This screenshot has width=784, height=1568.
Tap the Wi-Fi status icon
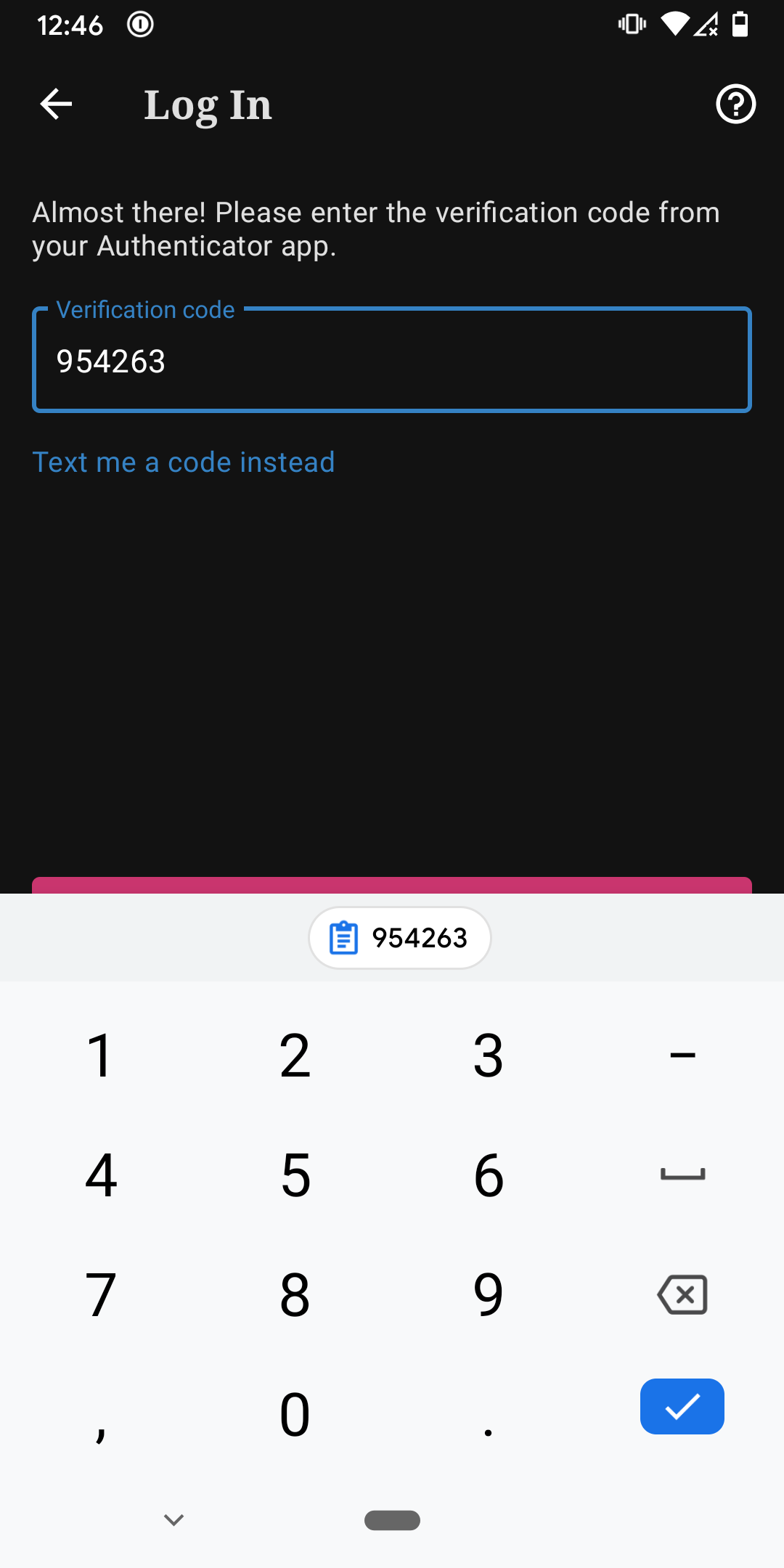click(676, 24)
